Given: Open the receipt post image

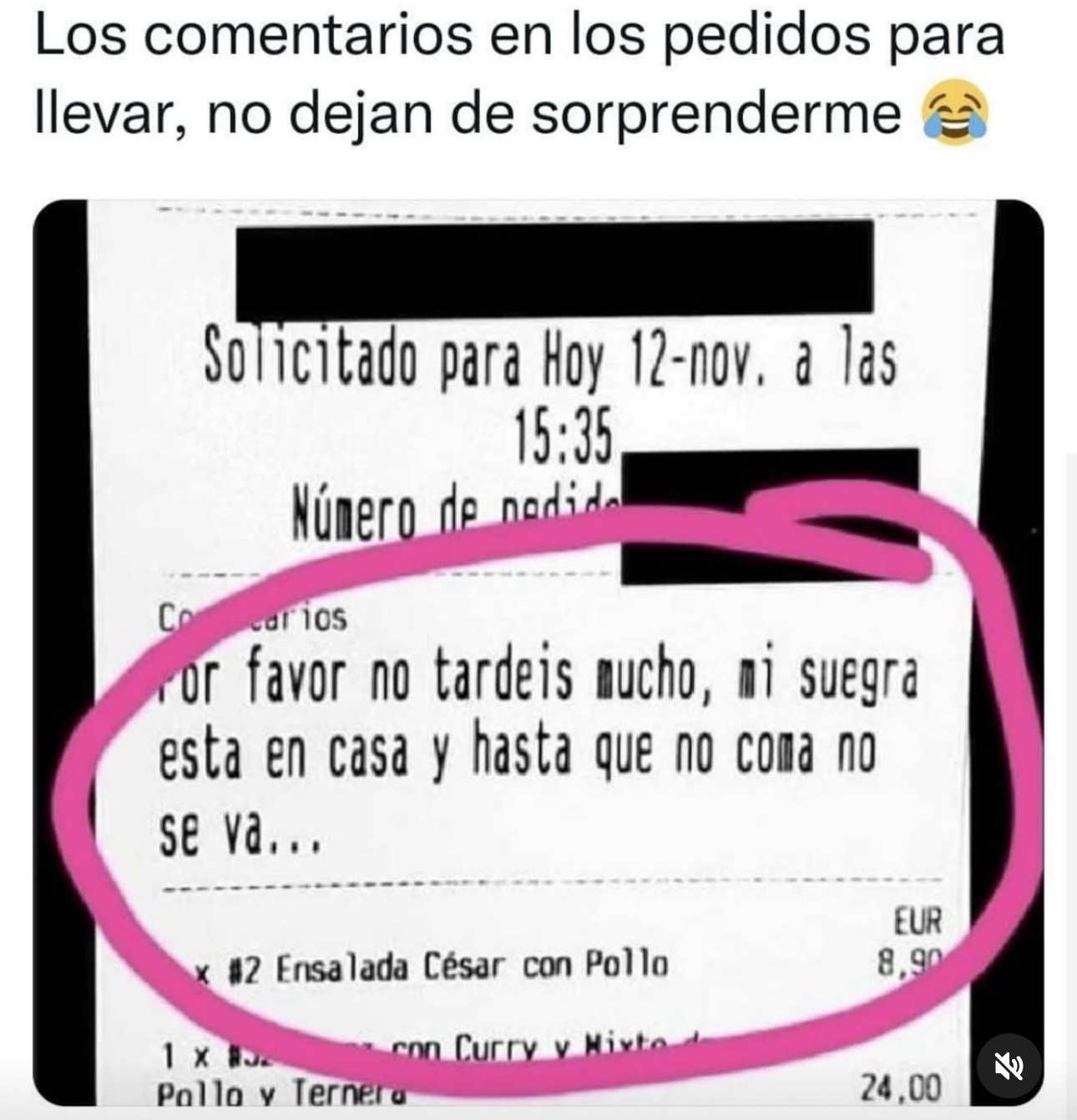Looking at the screenshot, I should coord(538,651).
